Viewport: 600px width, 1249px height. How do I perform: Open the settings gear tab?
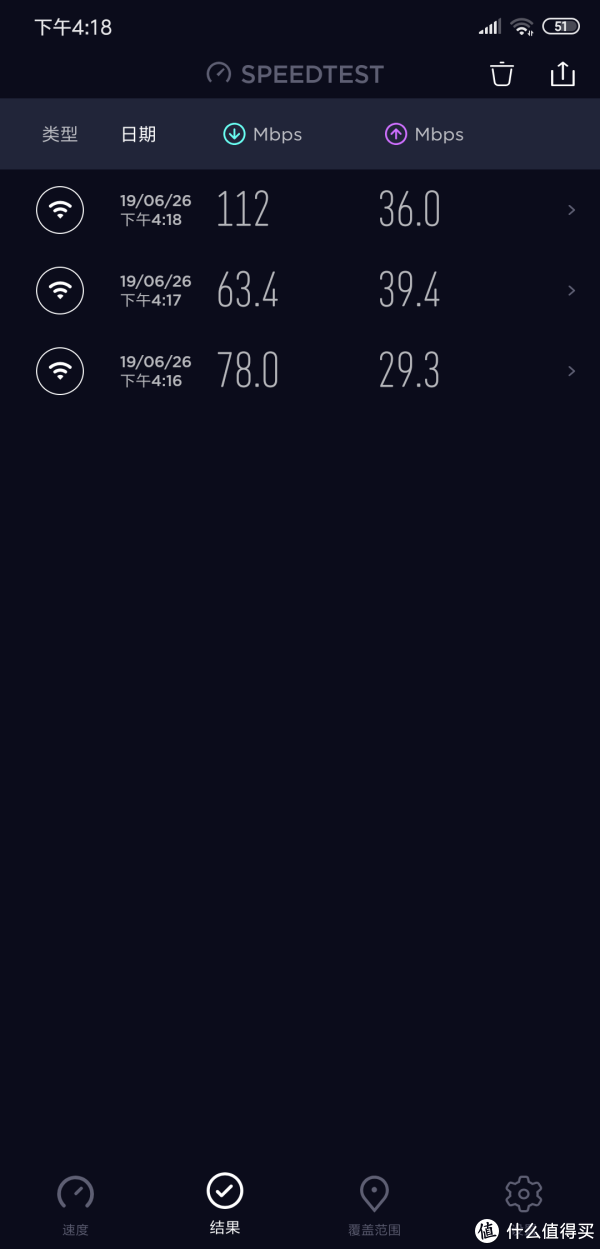point(523,1195)
